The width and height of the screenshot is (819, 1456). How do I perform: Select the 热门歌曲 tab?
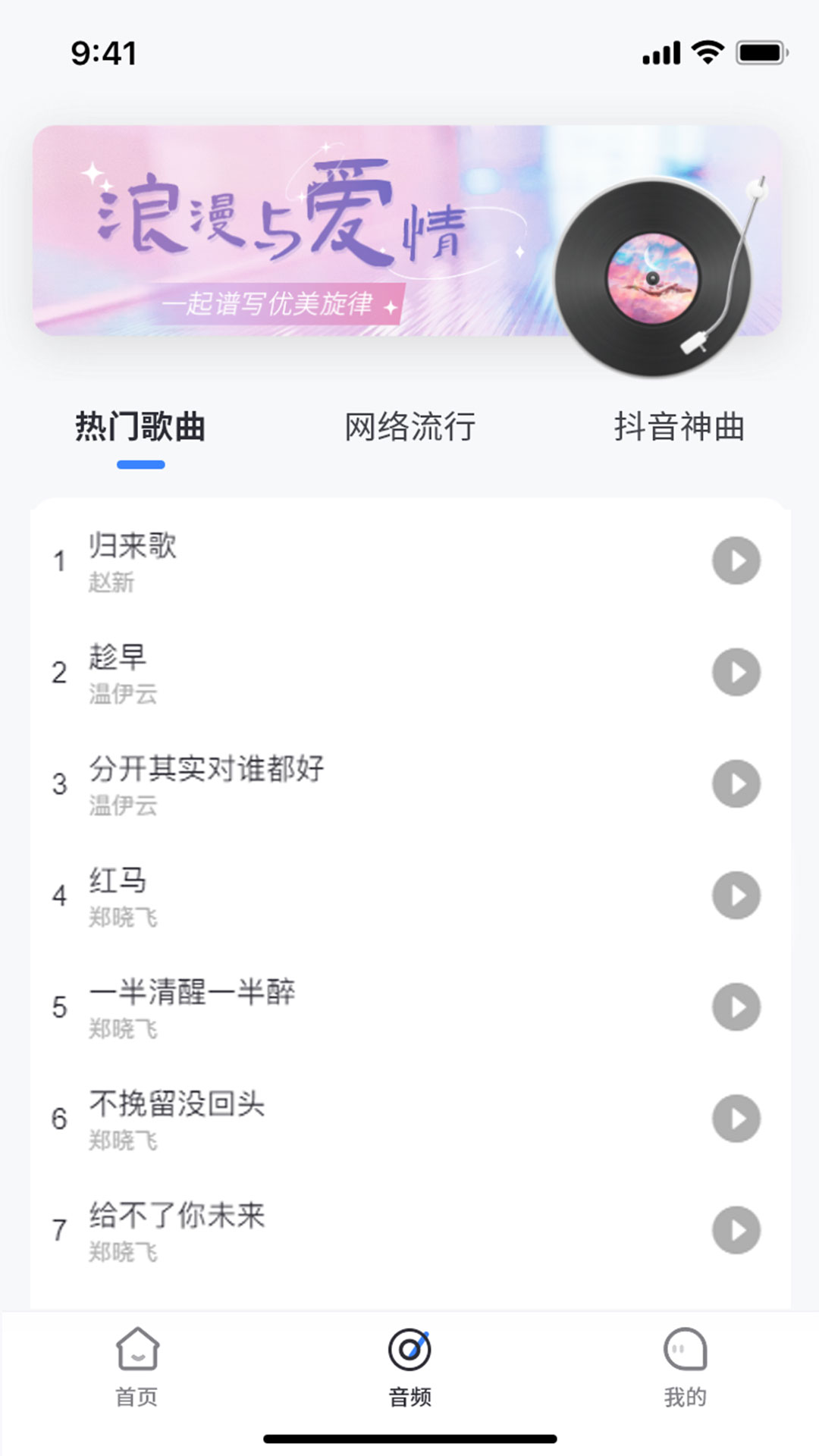[138, 427]
